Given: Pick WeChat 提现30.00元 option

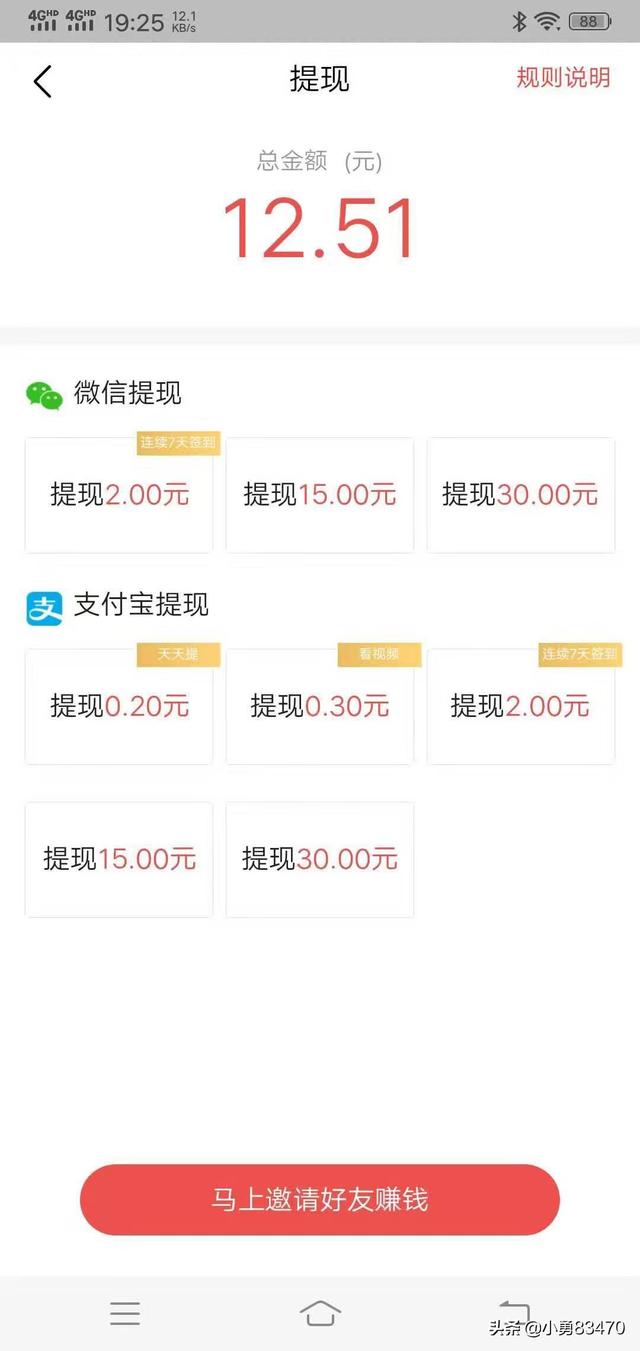Looking at the screenshot, I should (521, 495).
